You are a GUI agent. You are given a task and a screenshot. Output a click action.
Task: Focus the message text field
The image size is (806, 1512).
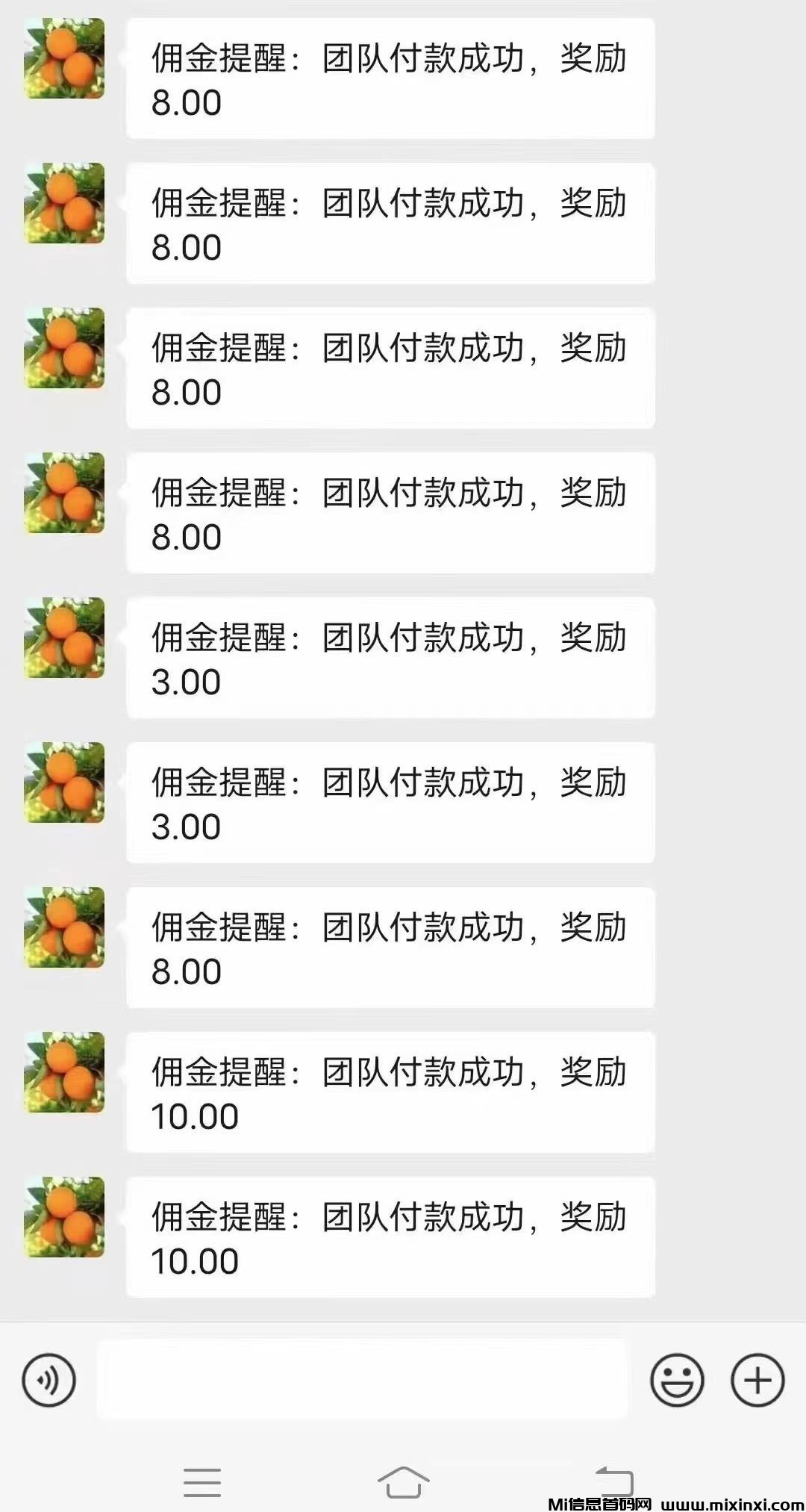(363, 1380)
